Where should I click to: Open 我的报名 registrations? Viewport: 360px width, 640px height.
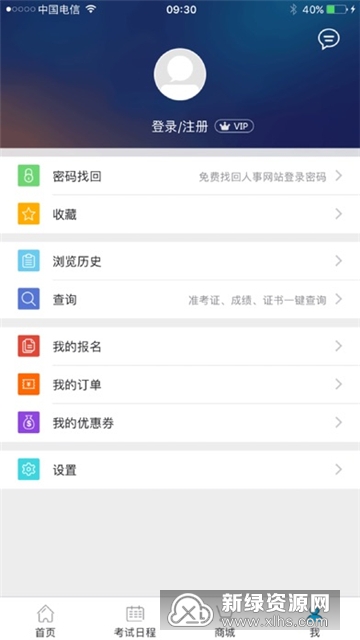pyautogui.click(x=180, y=346)
